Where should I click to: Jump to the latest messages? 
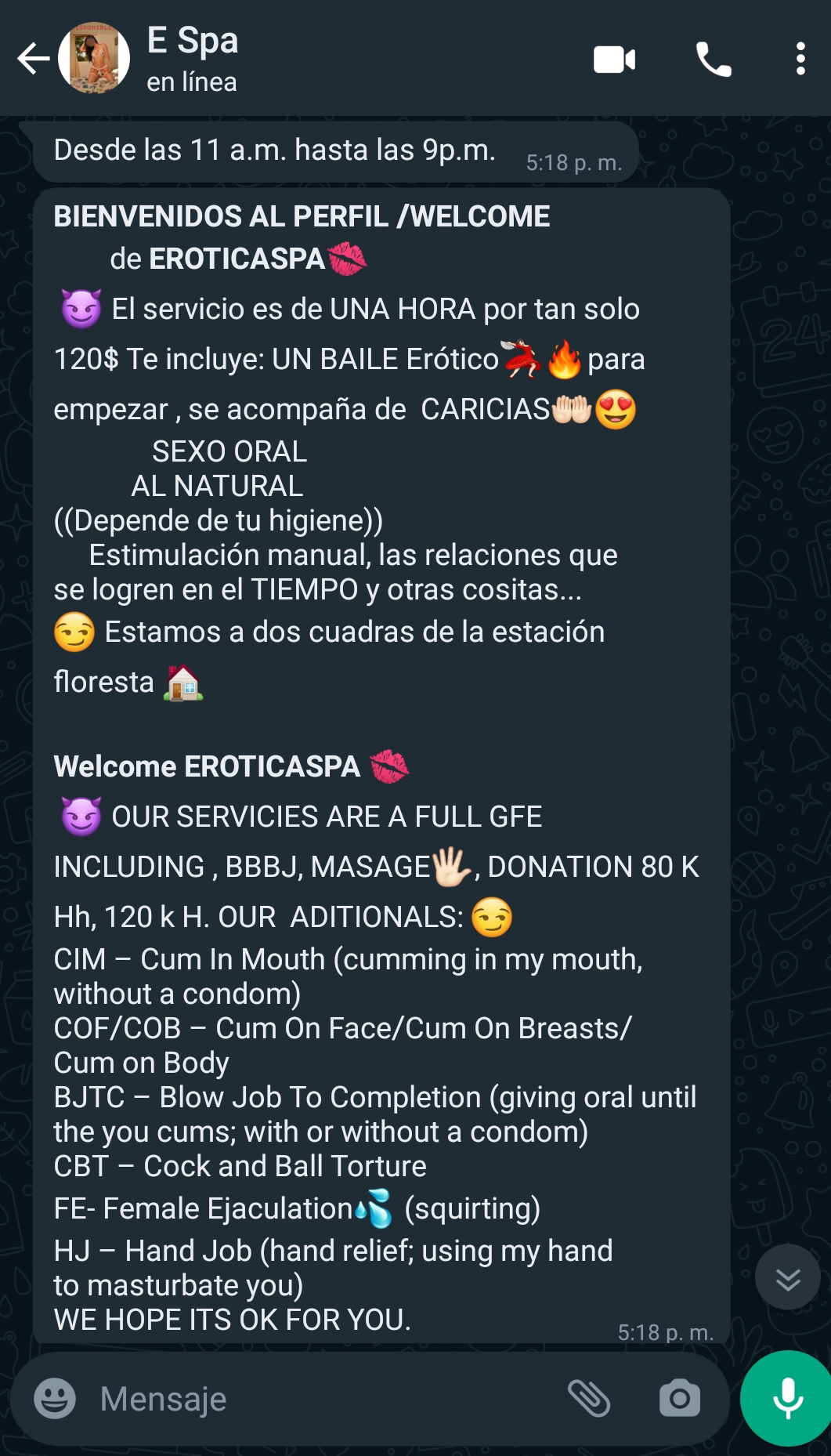pyautogui.click(x=787, y=1277)
